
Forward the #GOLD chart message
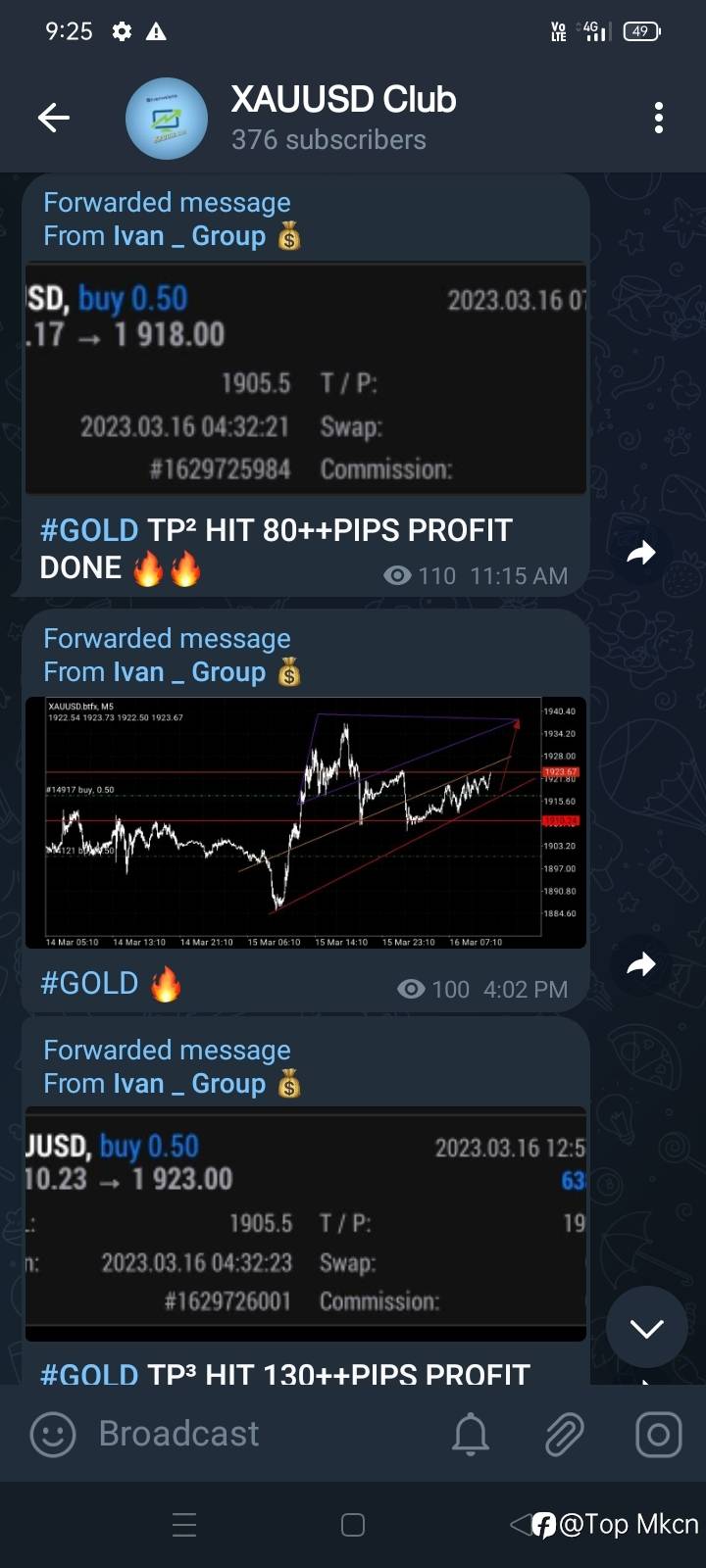tap(641, 965)
